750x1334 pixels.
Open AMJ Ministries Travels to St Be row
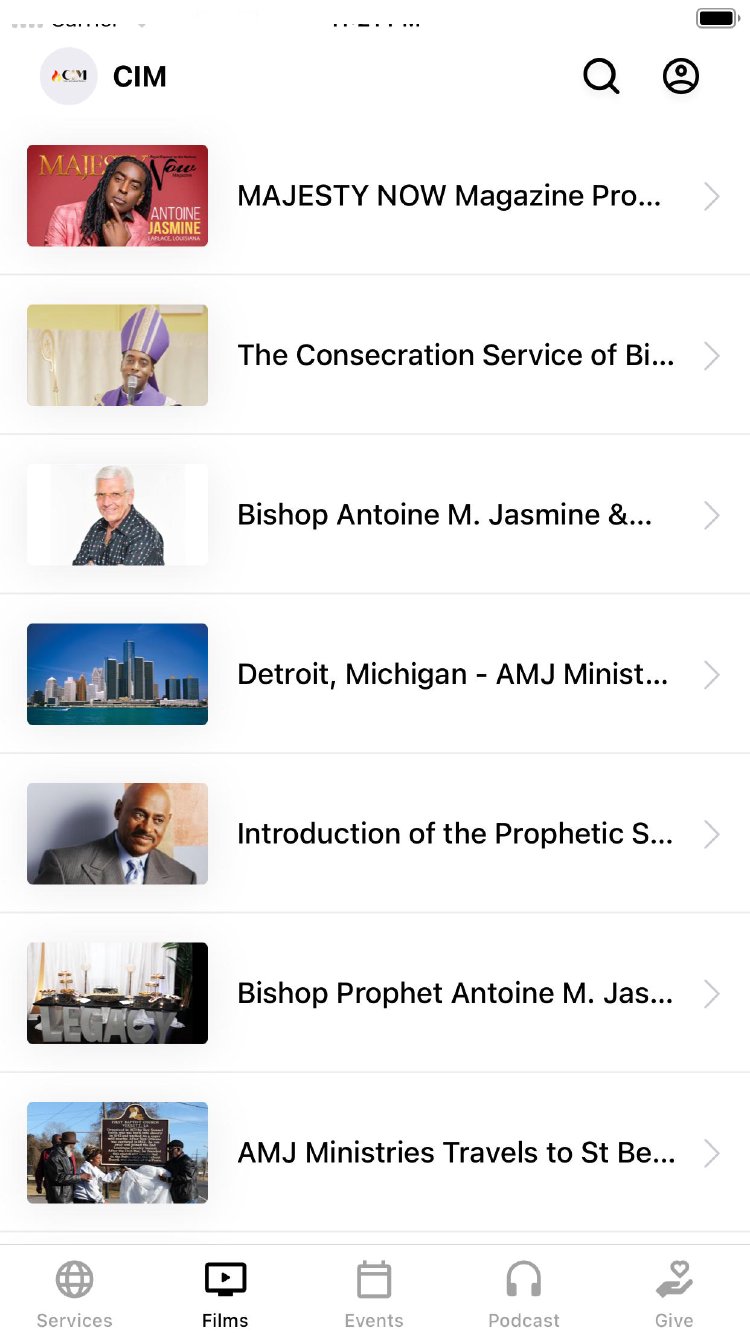(x=456, y=1153)
